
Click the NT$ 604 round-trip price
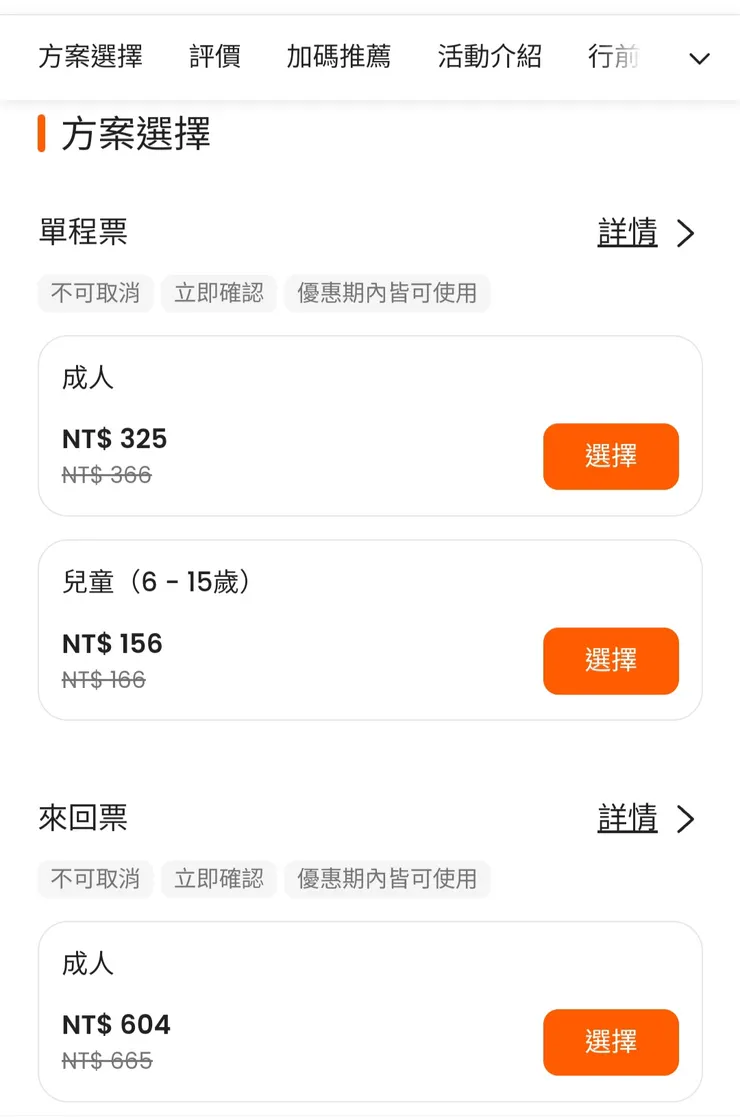(x=114, y=1024)
